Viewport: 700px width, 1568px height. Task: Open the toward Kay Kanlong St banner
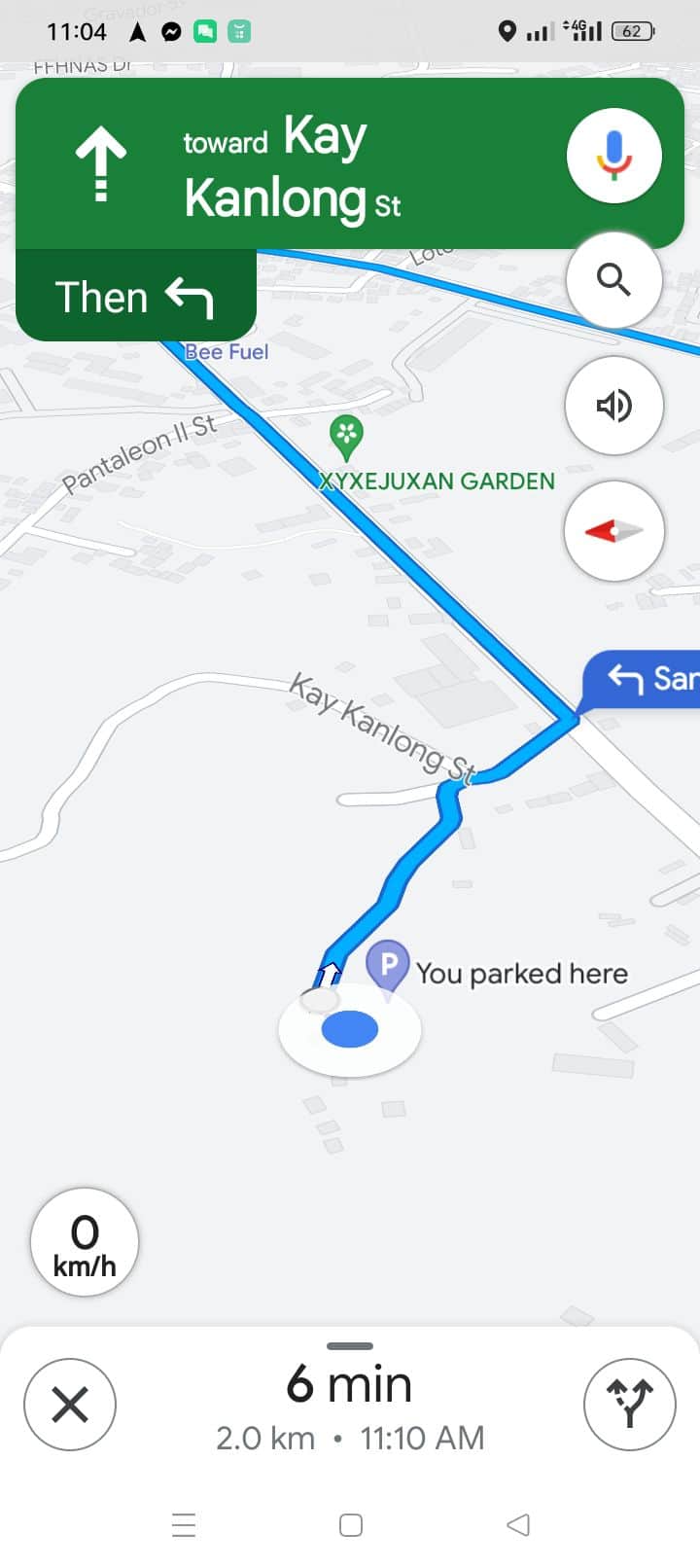[x=292, y=165]
